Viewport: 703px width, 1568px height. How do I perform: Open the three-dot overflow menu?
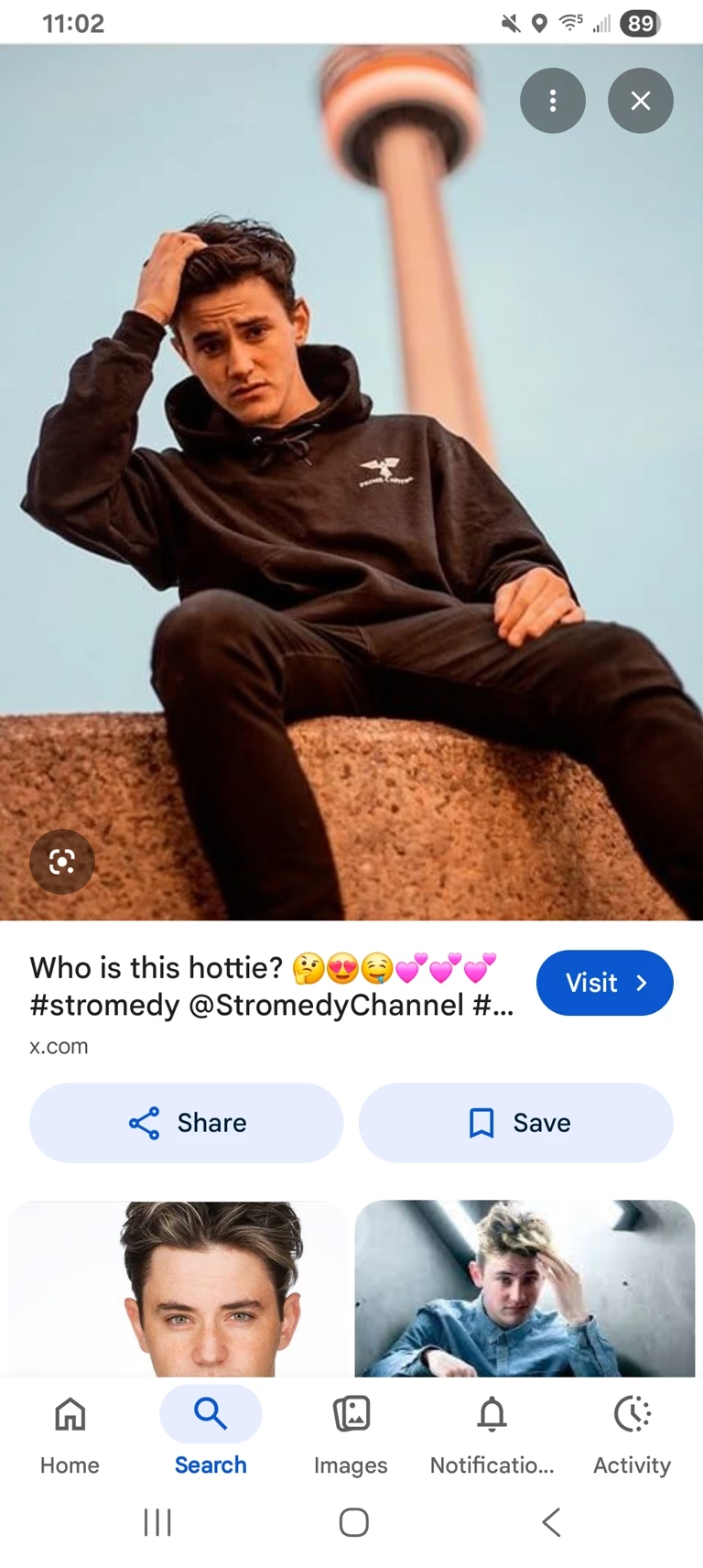(x=552, y=101)
